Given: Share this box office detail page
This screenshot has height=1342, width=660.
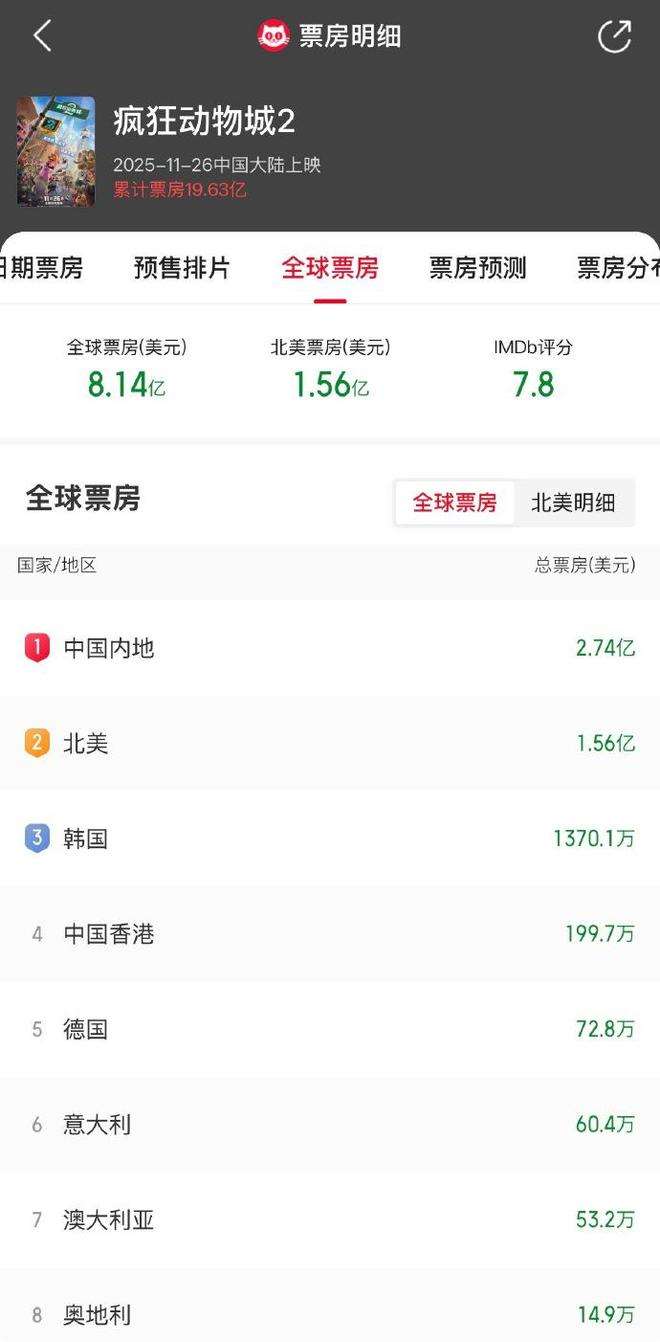Looking at the screenshot, I should 614,37.
